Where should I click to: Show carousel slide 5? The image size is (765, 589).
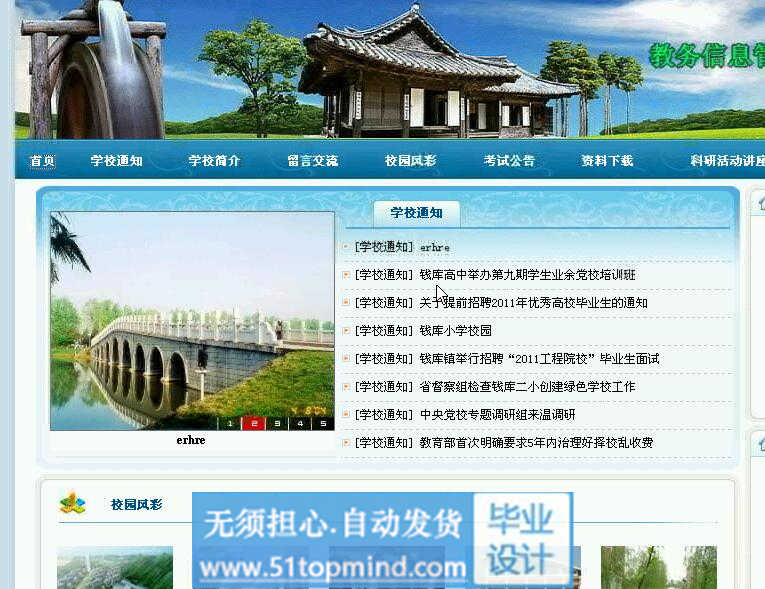click(323, 424)
